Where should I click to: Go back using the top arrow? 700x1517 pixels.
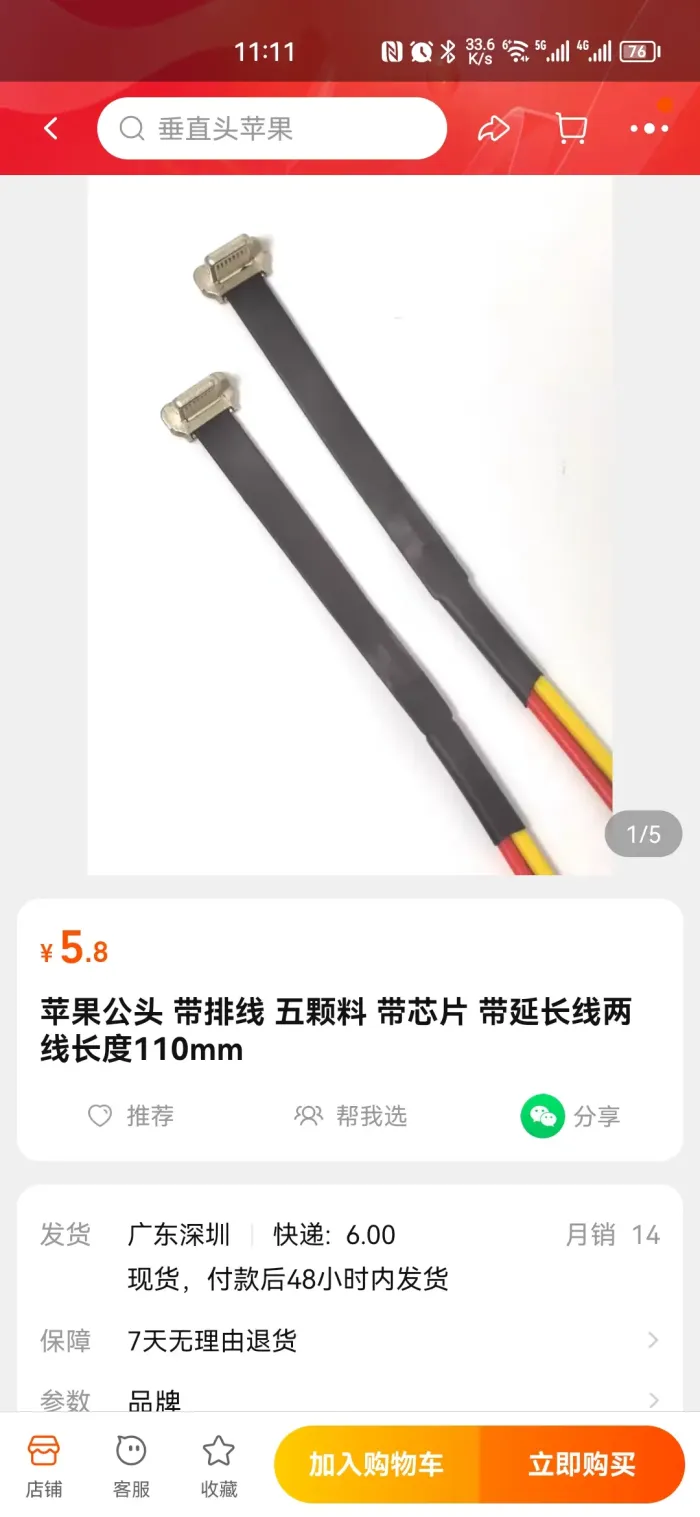coord(51,129)
